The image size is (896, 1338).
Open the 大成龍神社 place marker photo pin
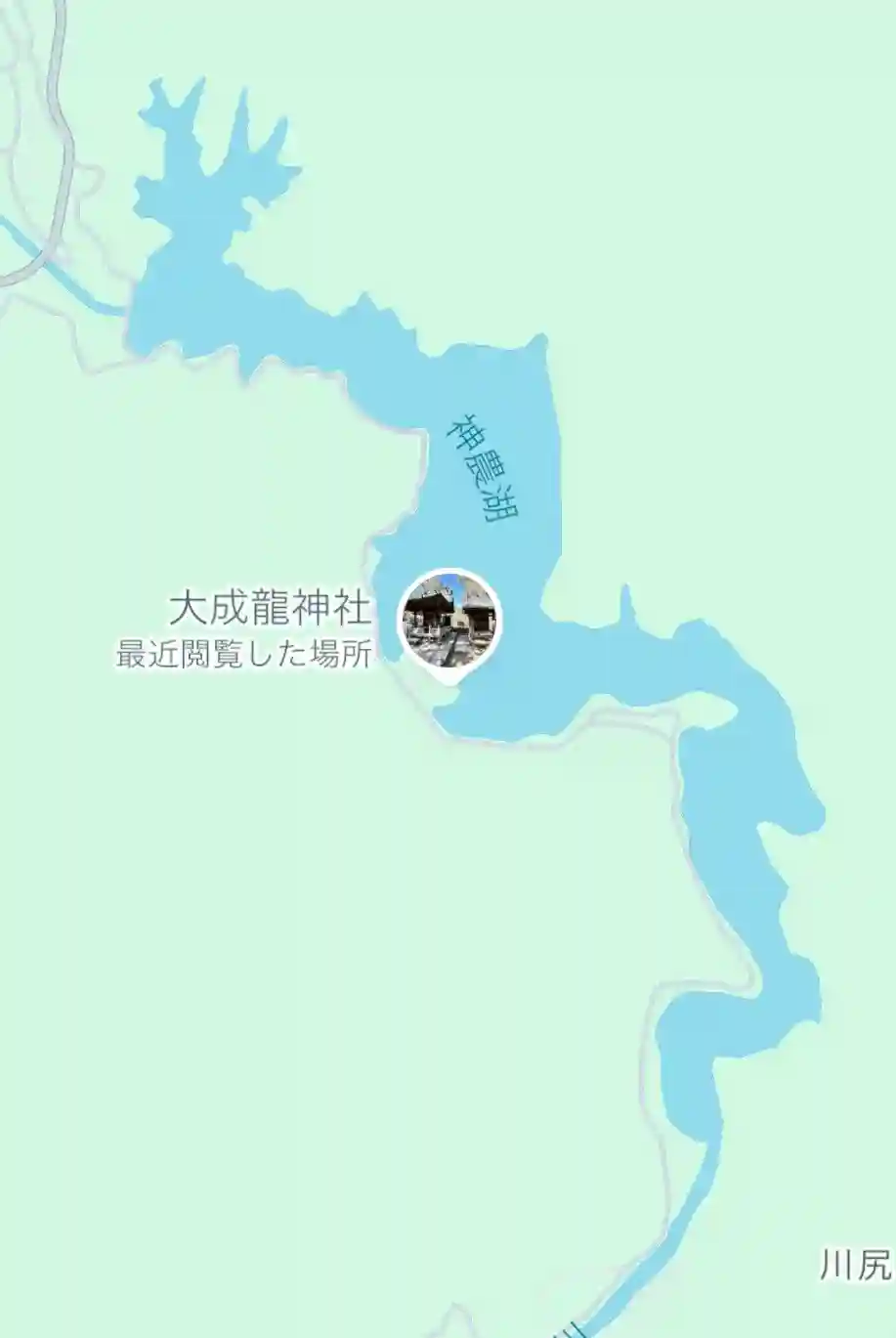(x=449, y=621)
